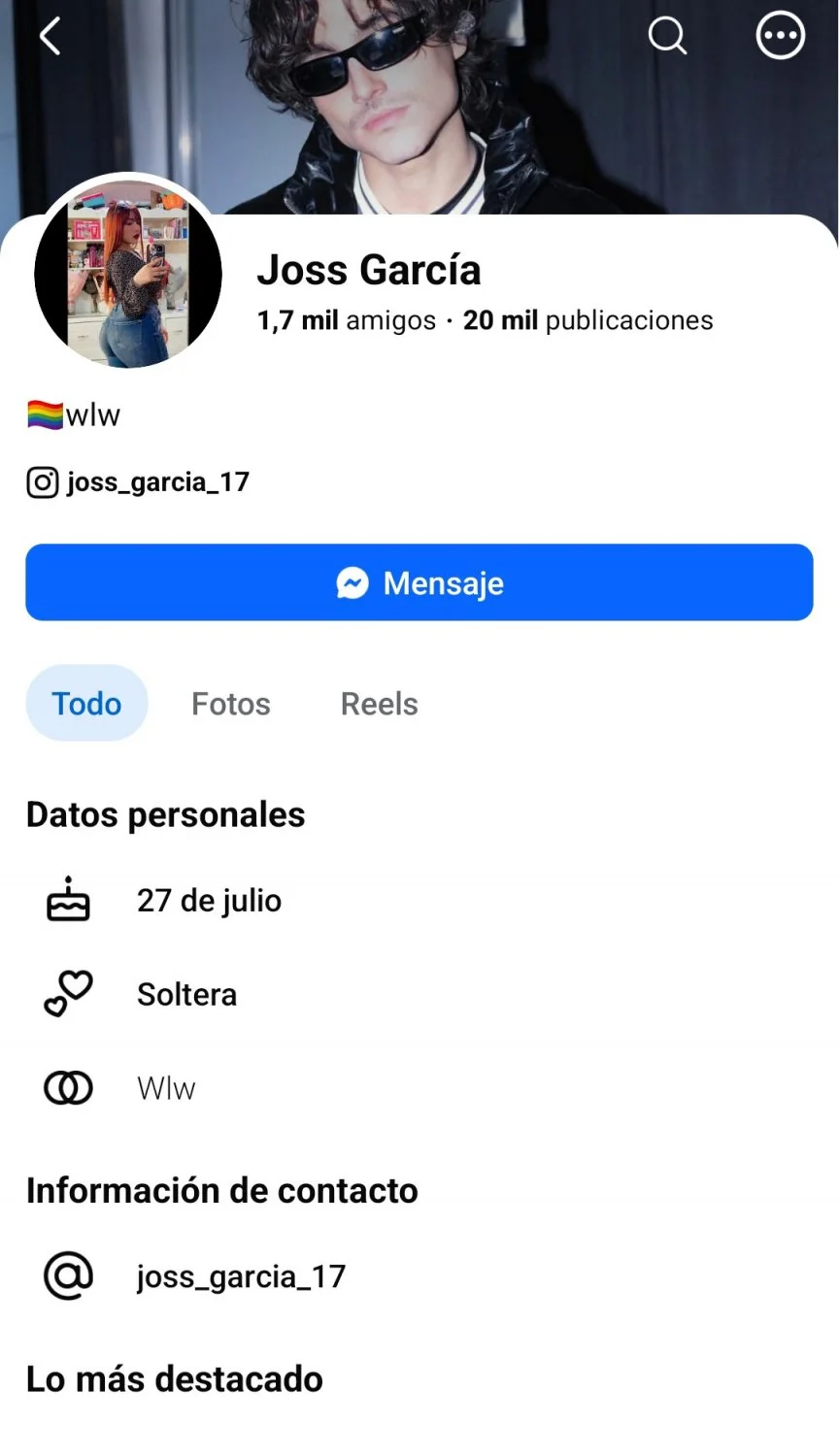Select the Todo tab
The width and height of the screenshot is (839, 1456).
tap(86, 703)
